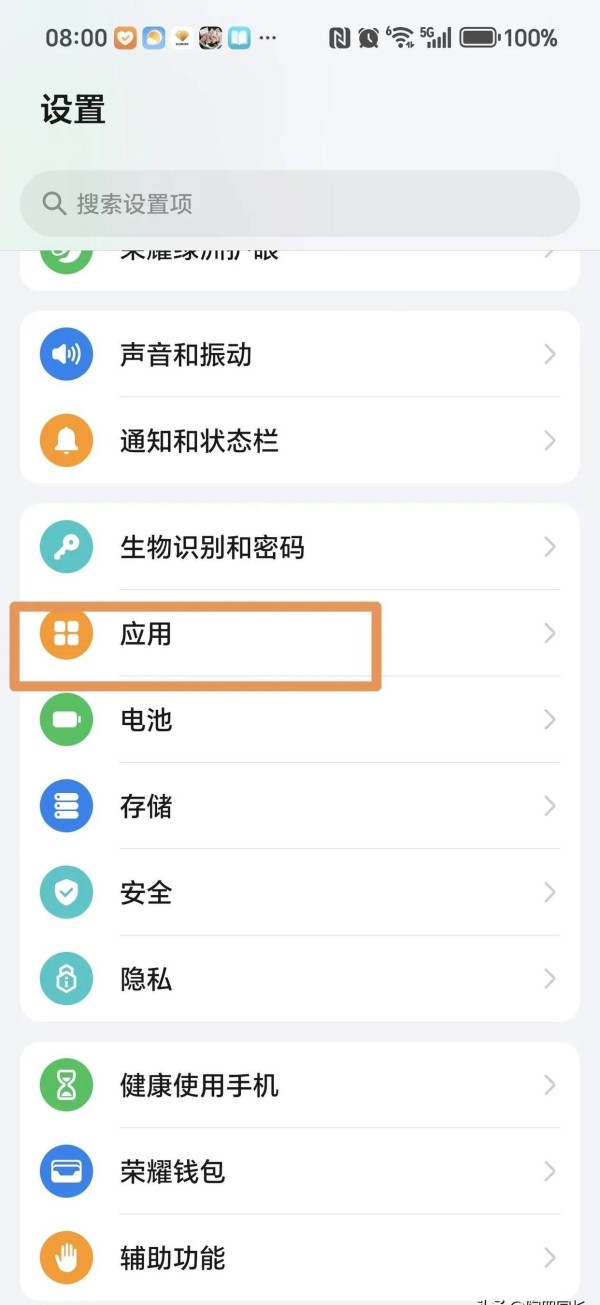Image resolution: width=600 pixels, height=1305 pixels.
Task: Open 荣耀钱包 row
Action: 300,1171
